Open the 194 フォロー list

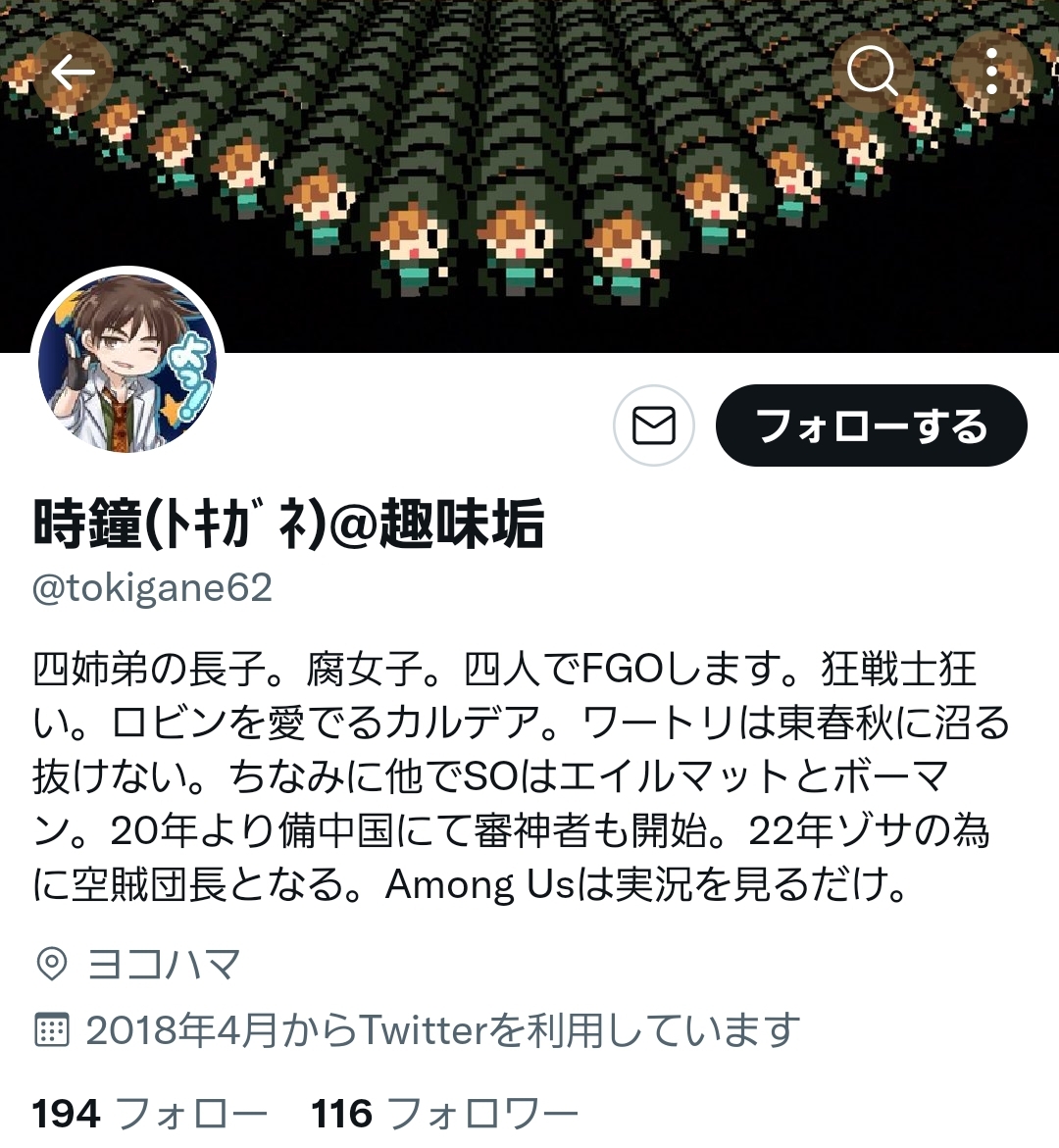pyautogui.click(x=149, y=1115)
